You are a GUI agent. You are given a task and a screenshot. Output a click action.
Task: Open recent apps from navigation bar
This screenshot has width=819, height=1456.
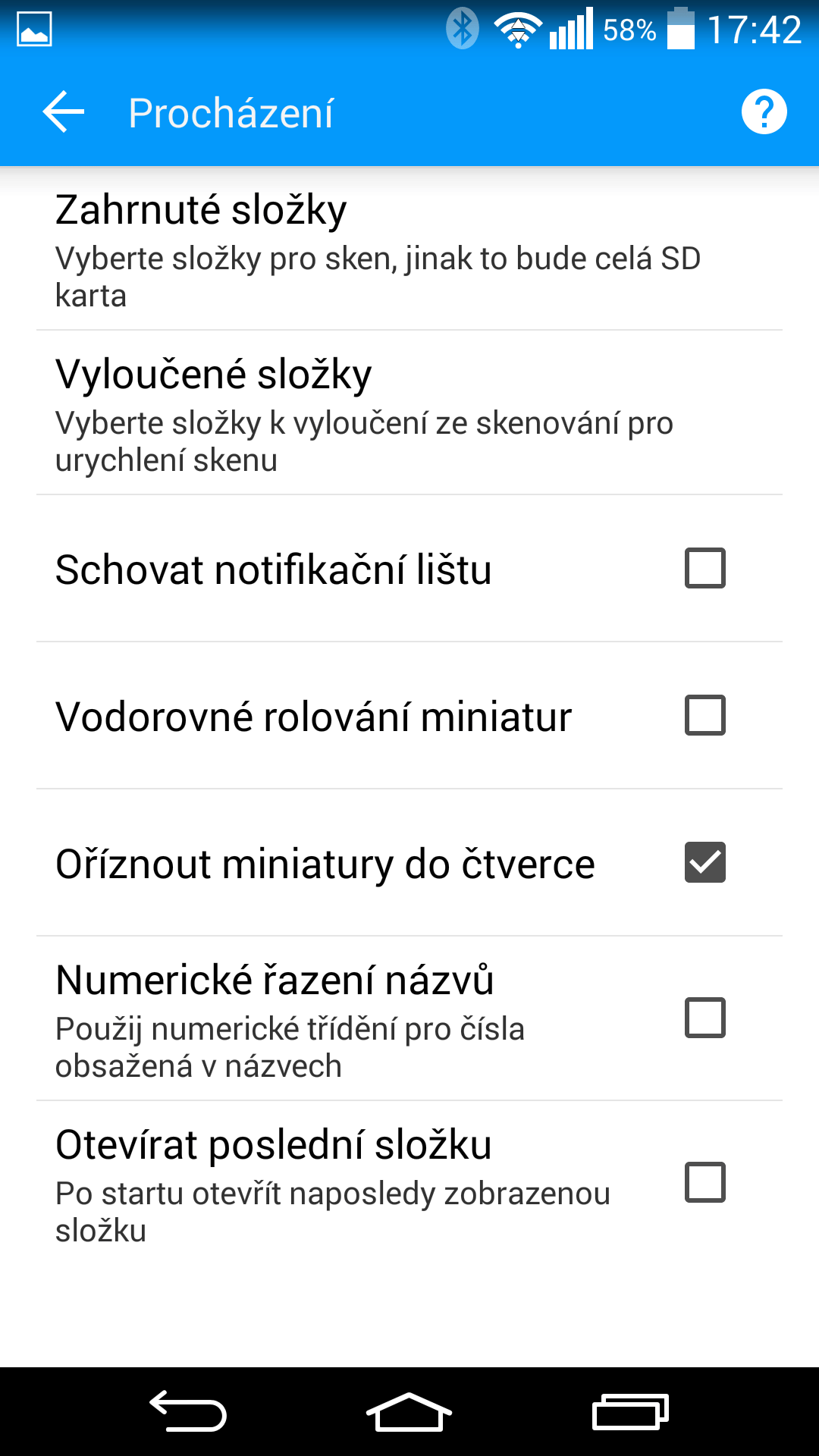pos(630,1412)
